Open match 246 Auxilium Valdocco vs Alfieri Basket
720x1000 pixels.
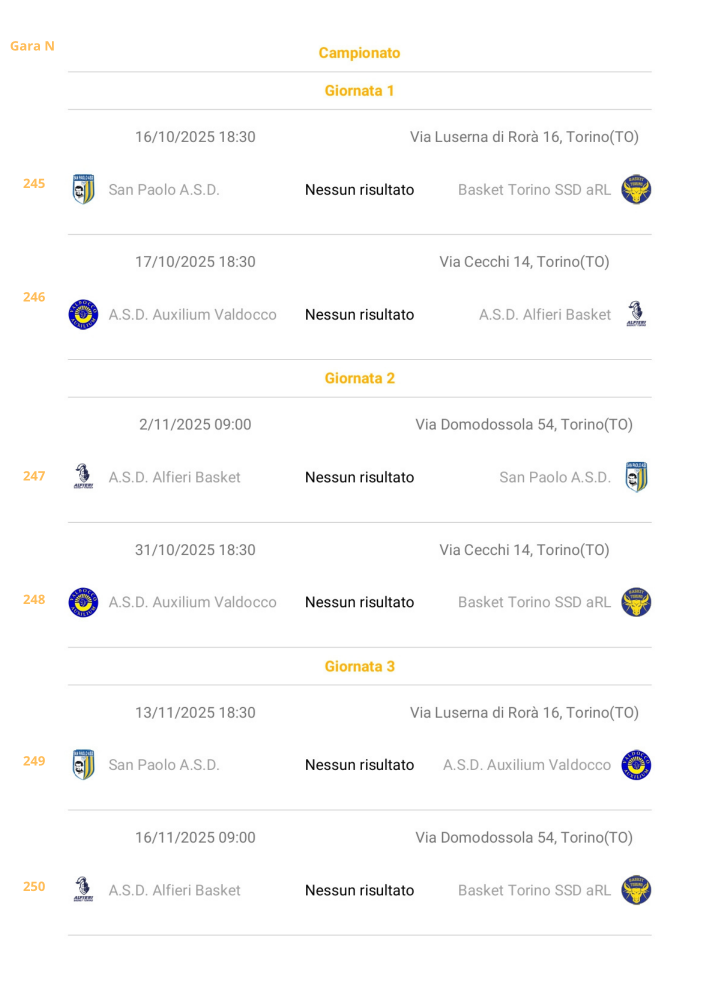pos(359,314)
